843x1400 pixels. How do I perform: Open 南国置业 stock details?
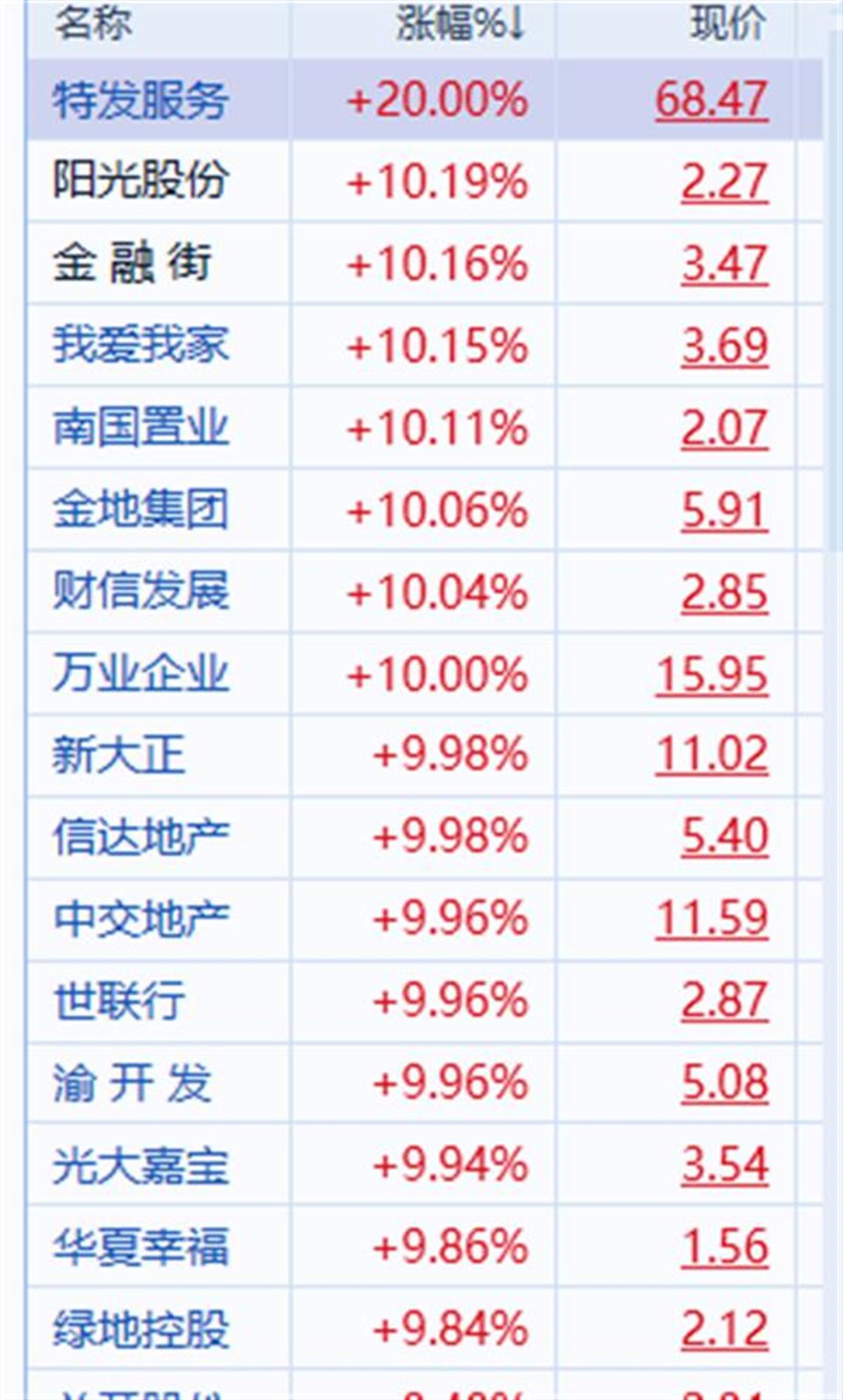coord(140,427)
